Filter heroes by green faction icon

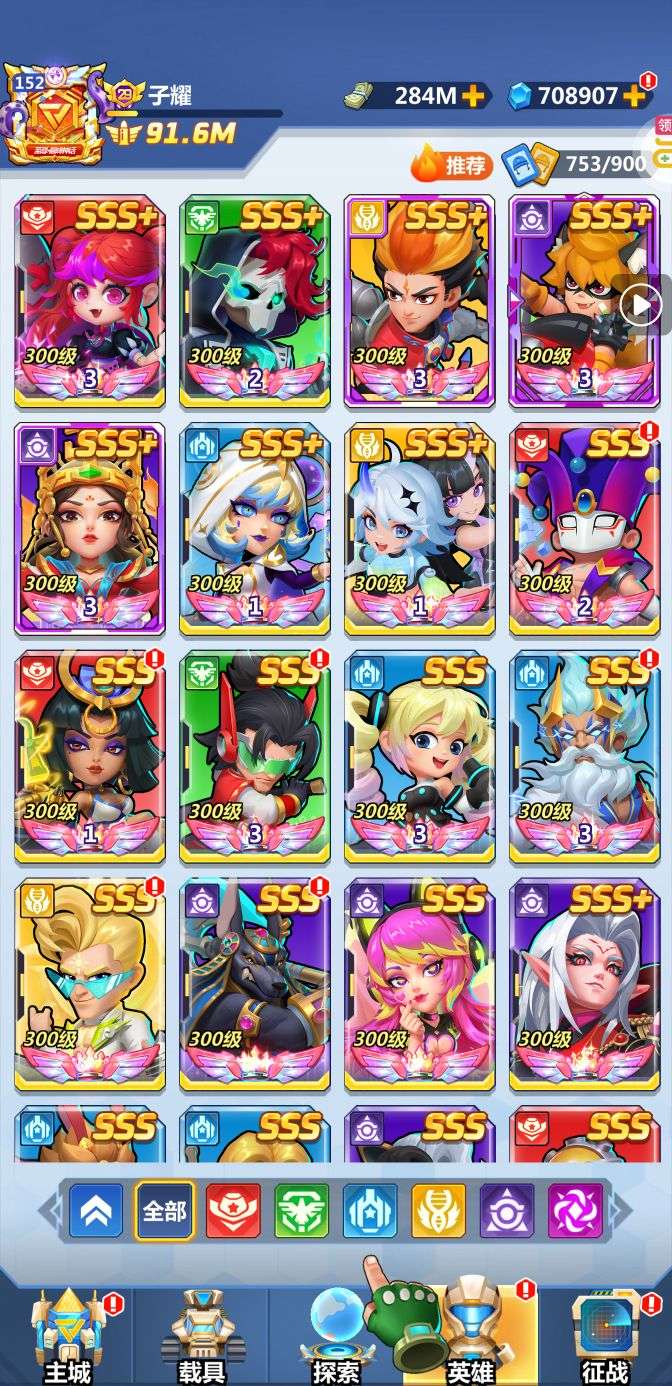pos(302,1211)
